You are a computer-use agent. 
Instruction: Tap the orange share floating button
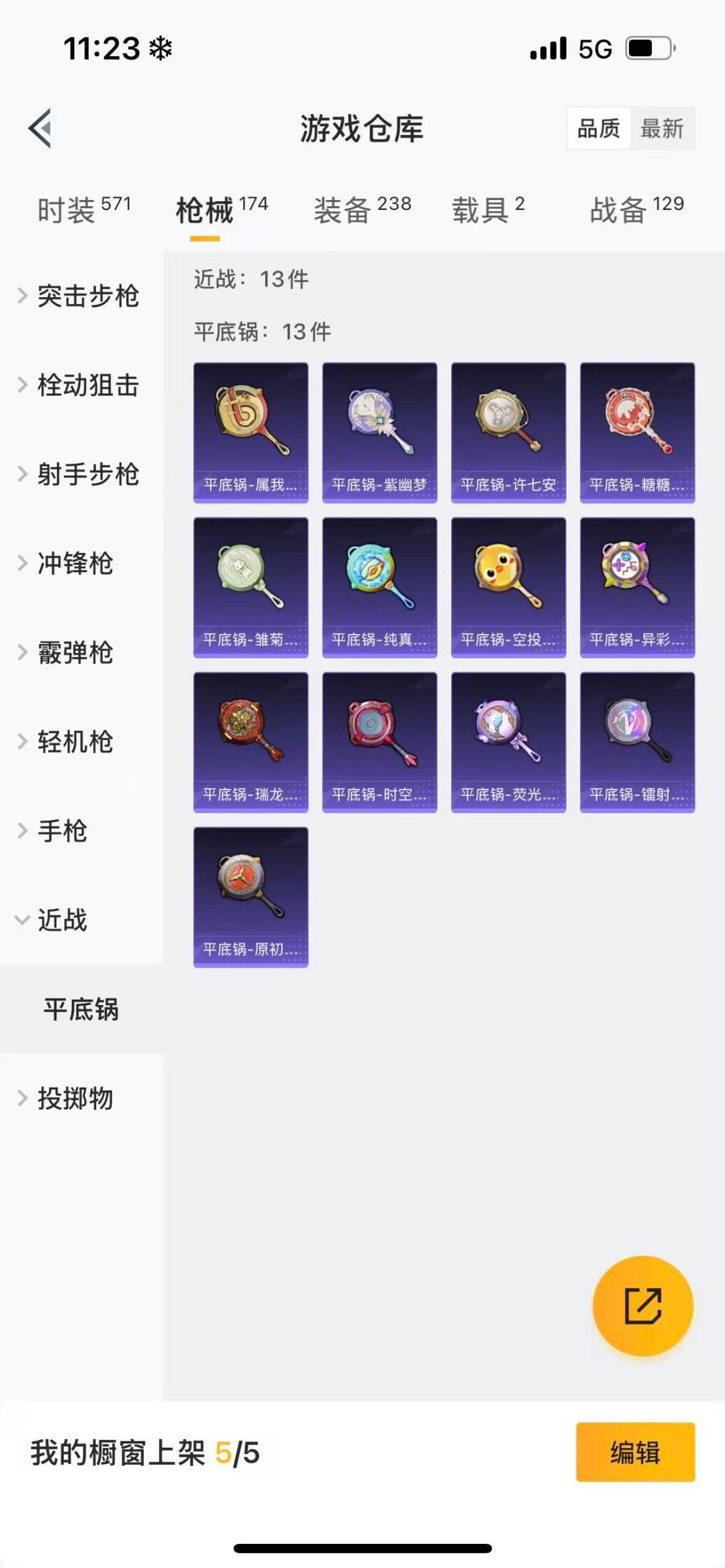point(642,1306)
